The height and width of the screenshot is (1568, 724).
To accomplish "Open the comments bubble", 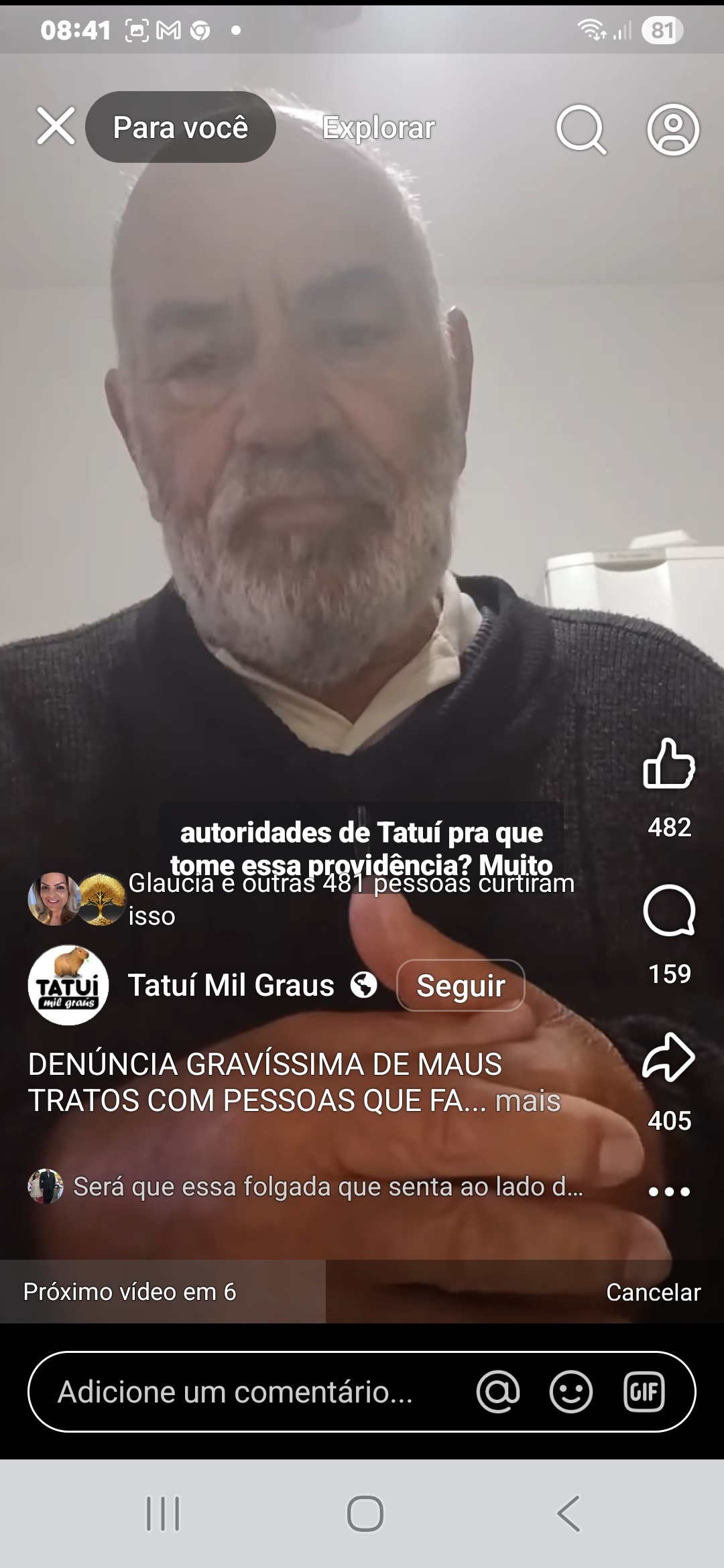I will pyautogui.click(x=668, y=911).
